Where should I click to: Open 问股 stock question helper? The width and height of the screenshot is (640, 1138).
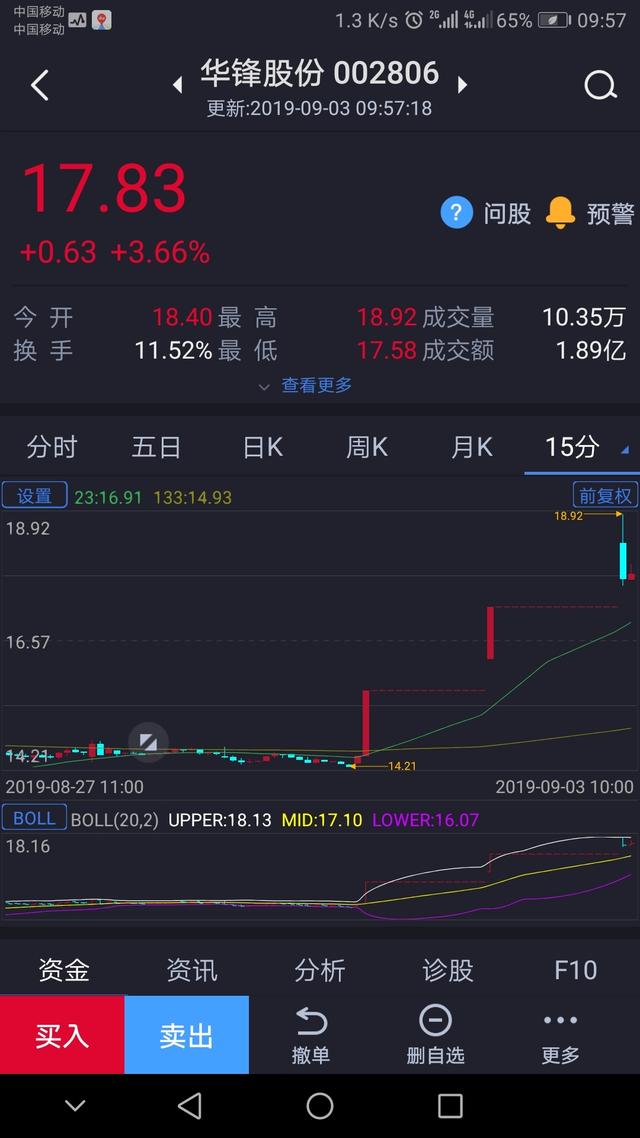coord(486,213)
